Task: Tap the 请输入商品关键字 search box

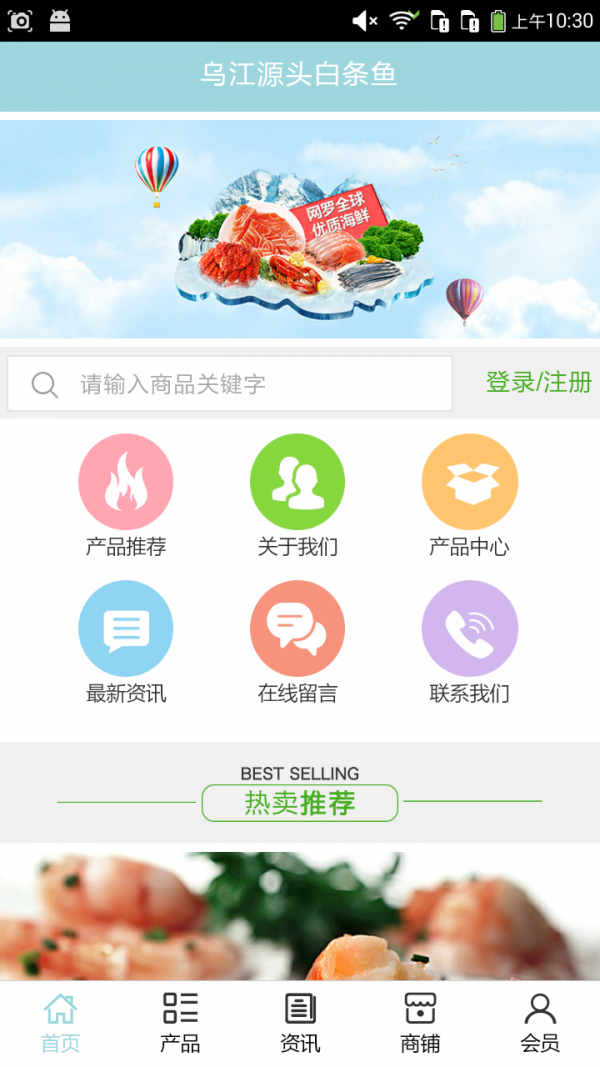Action: [x=230, y=384]
